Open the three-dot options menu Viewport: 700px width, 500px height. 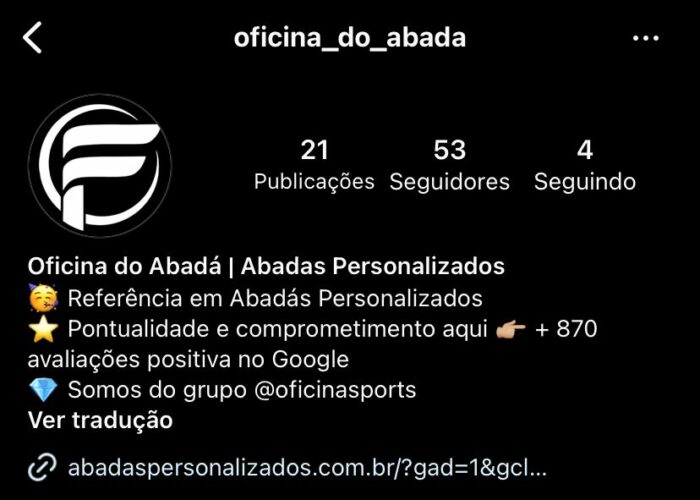pyautogui.click(x=646, y=39)
